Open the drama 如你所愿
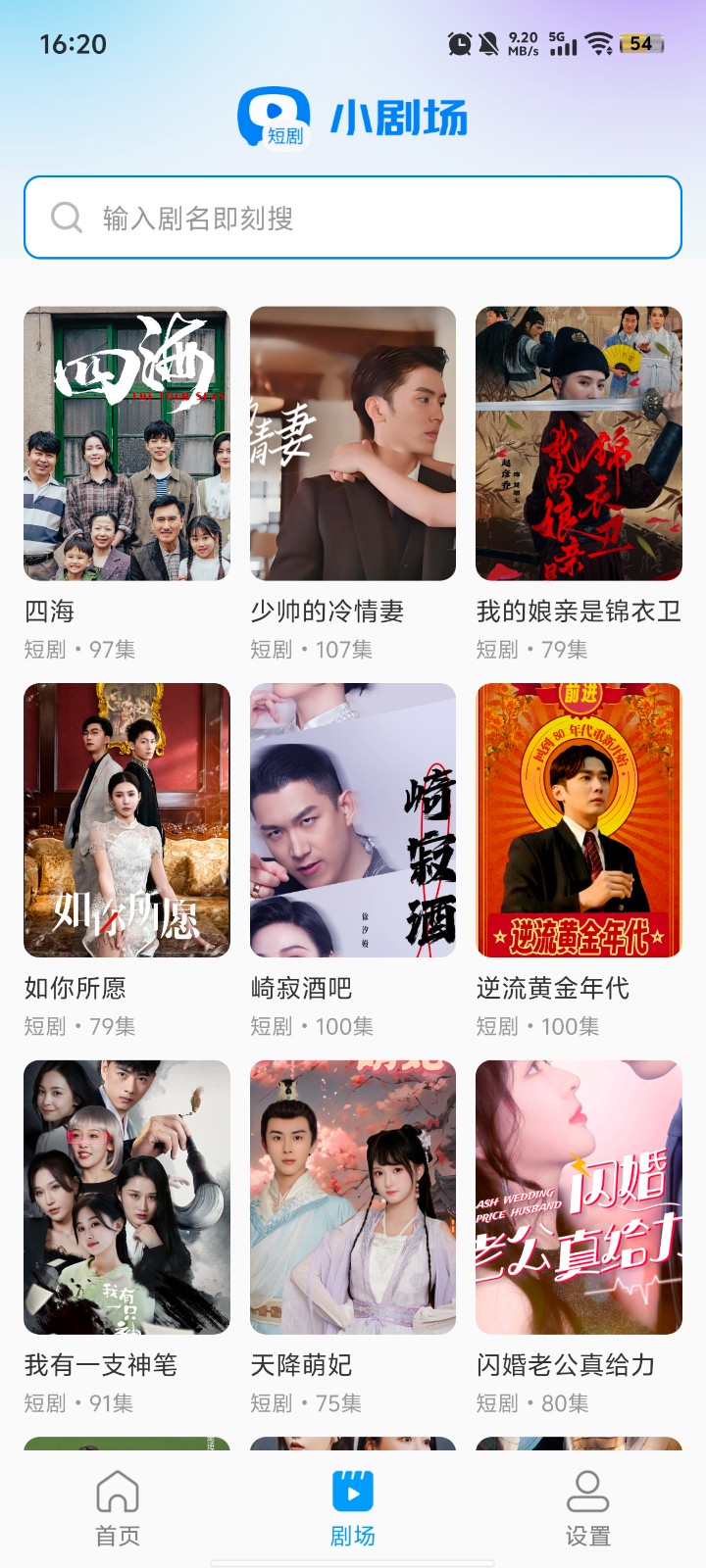Image resolution: width=706 pixels, height=1568 pixels. click(x=126, y=820)
